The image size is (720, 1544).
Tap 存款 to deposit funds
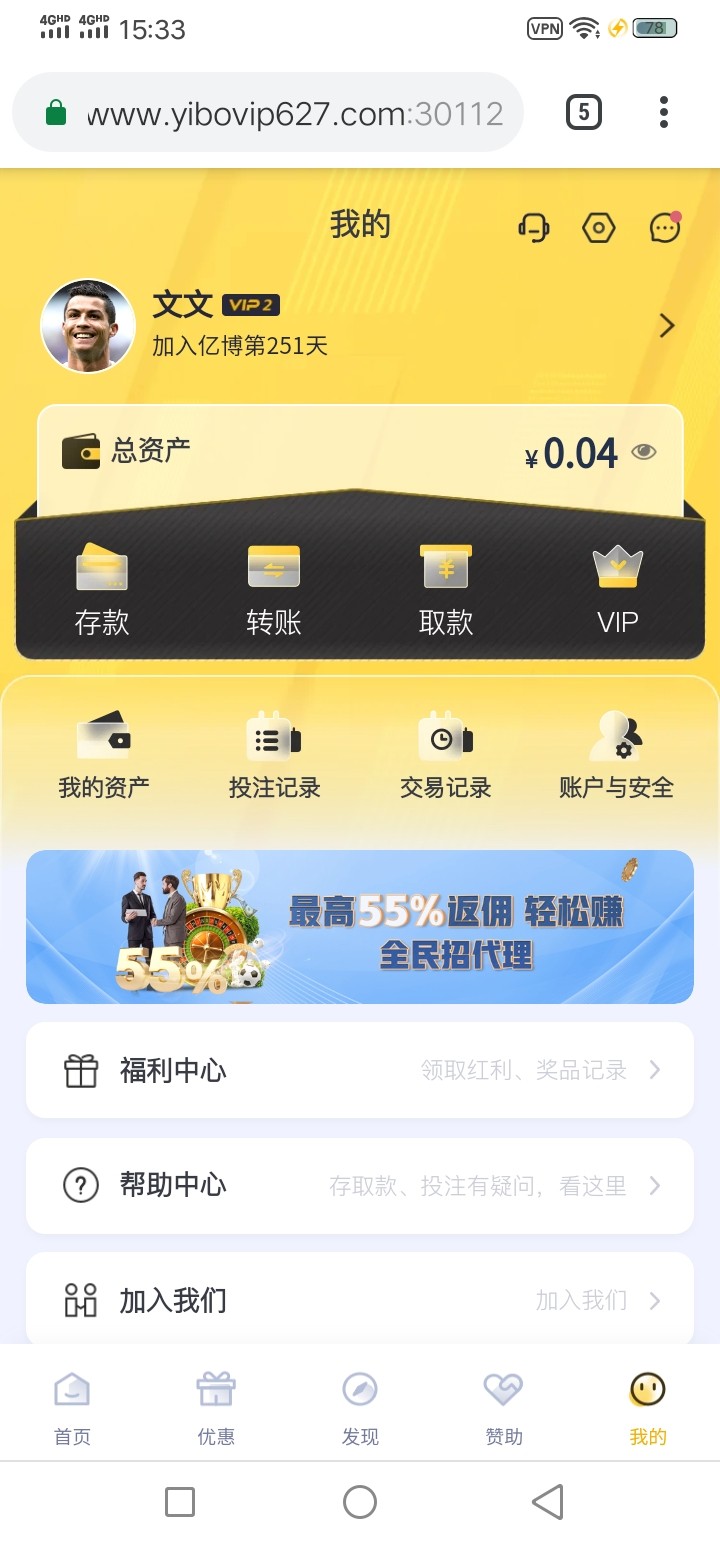[102, 592]
